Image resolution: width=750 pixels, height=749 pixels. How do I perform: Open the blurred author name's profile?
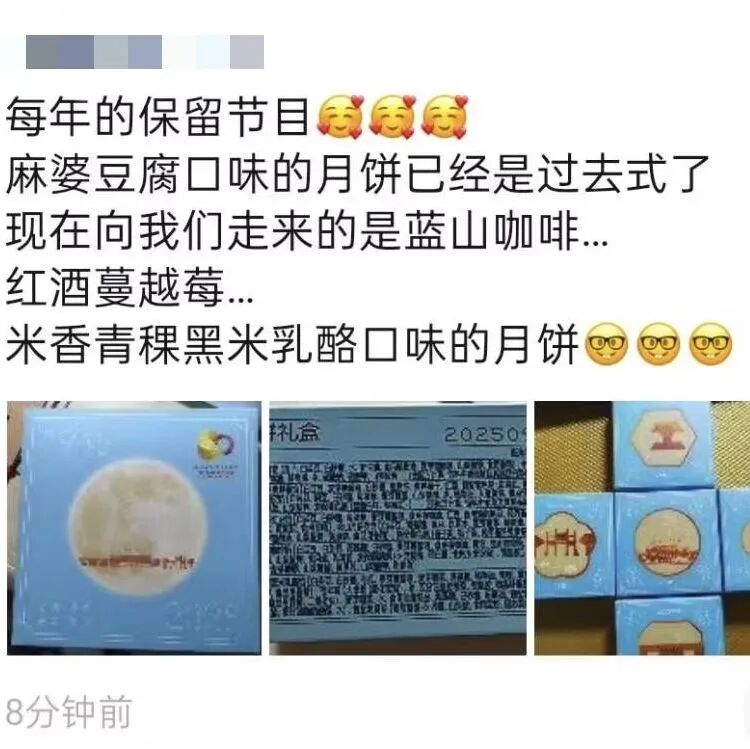click(145, 52)
